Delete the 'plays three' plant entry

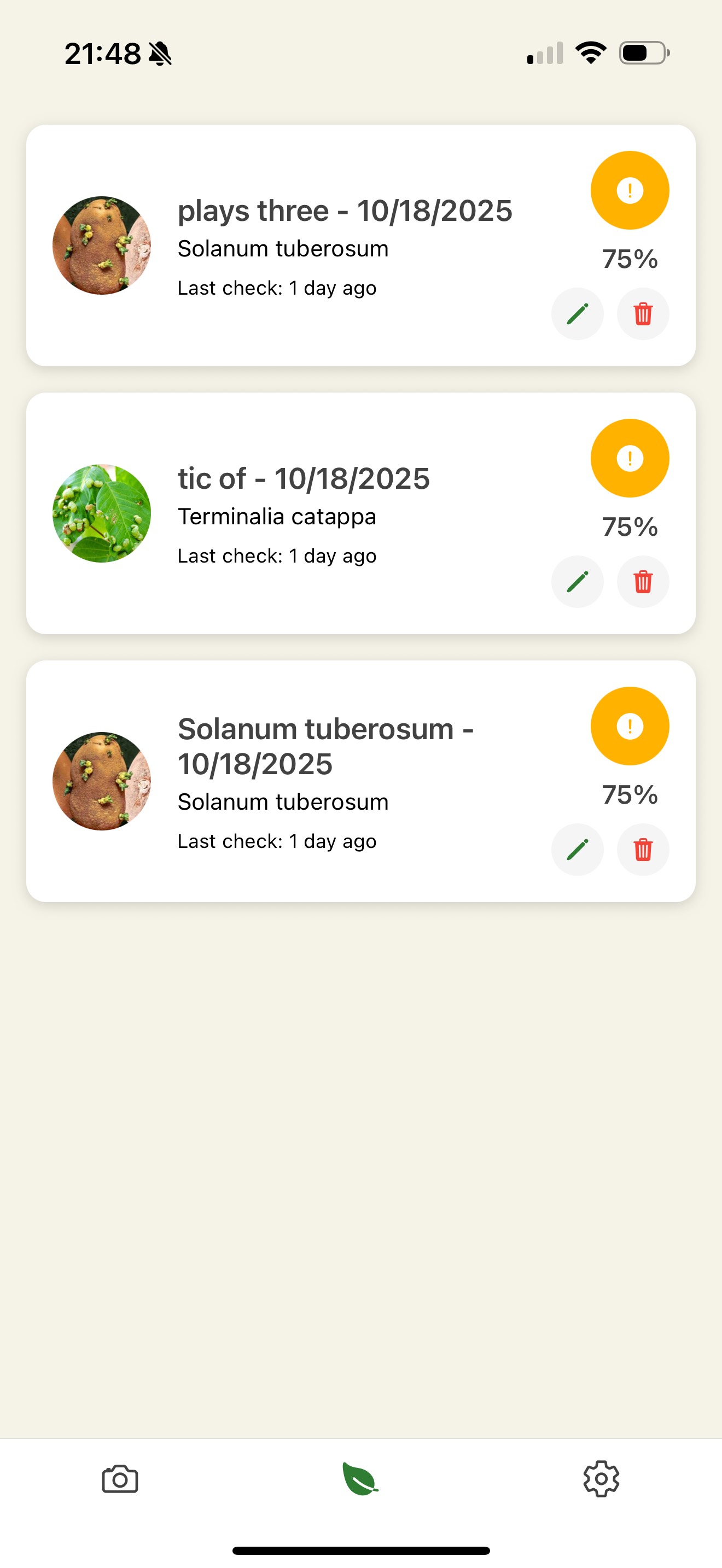click(x=643, y=314)
